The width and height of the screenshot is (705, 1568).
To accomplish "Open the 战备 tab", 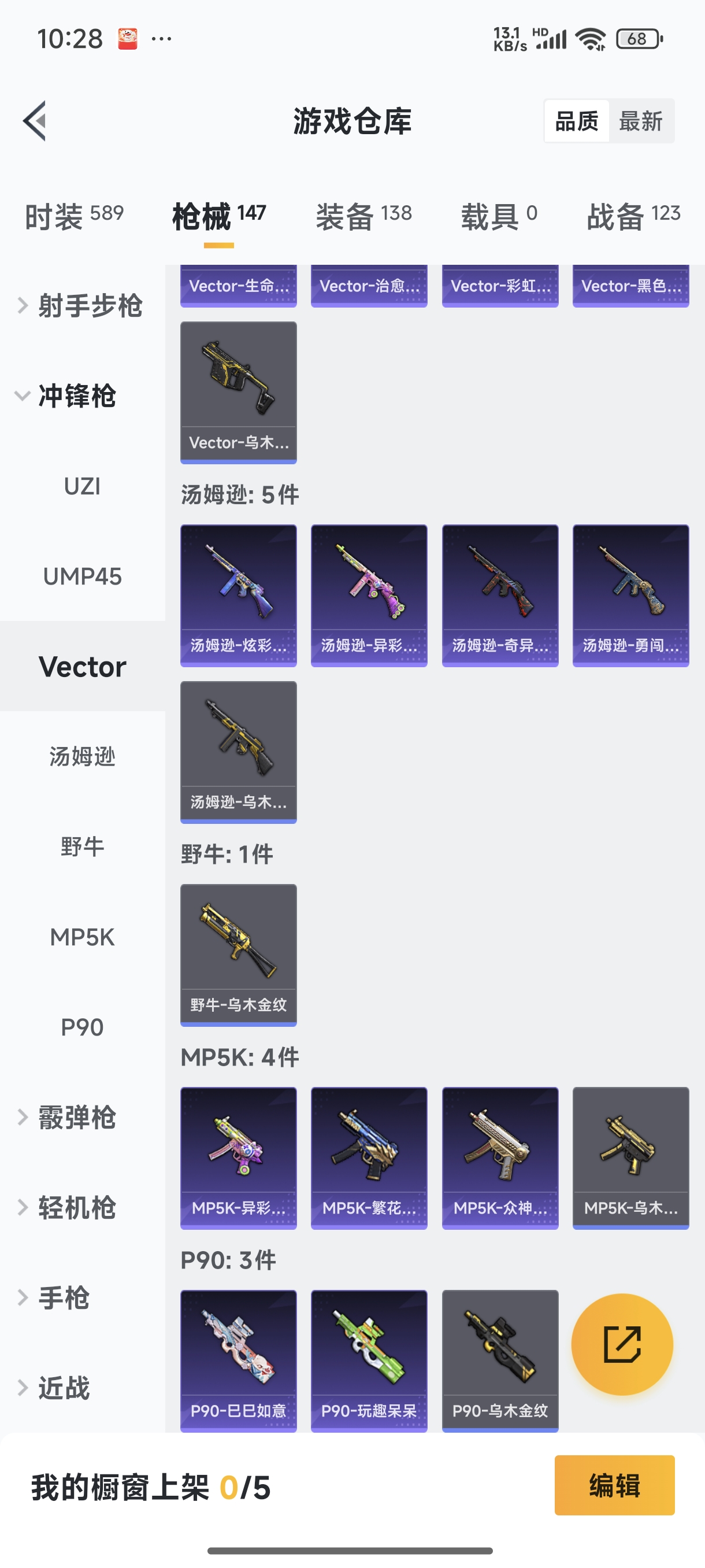I will click(633, 216).
